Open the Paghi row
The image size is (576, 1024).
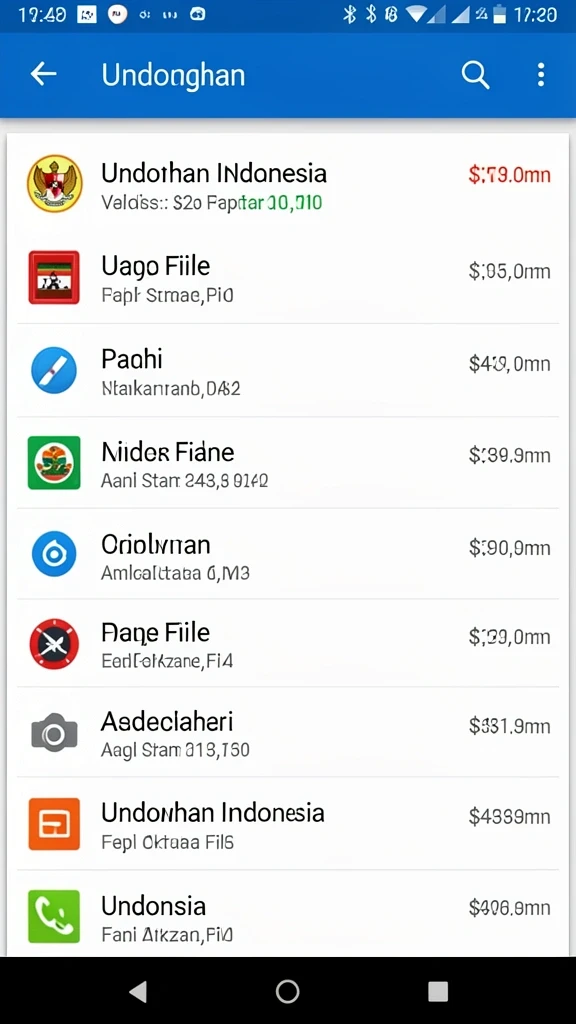[288, 370]
